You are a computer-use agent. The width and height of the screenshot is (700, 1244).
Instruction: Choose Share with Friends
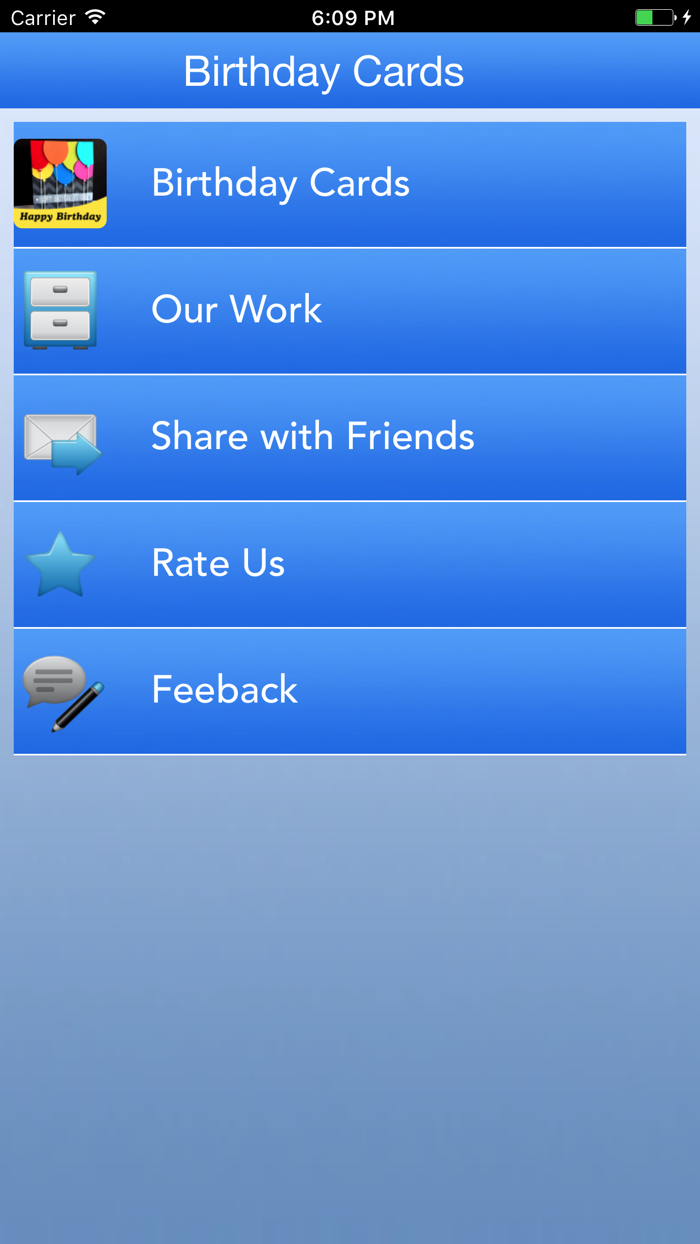[x=350, y=438]
